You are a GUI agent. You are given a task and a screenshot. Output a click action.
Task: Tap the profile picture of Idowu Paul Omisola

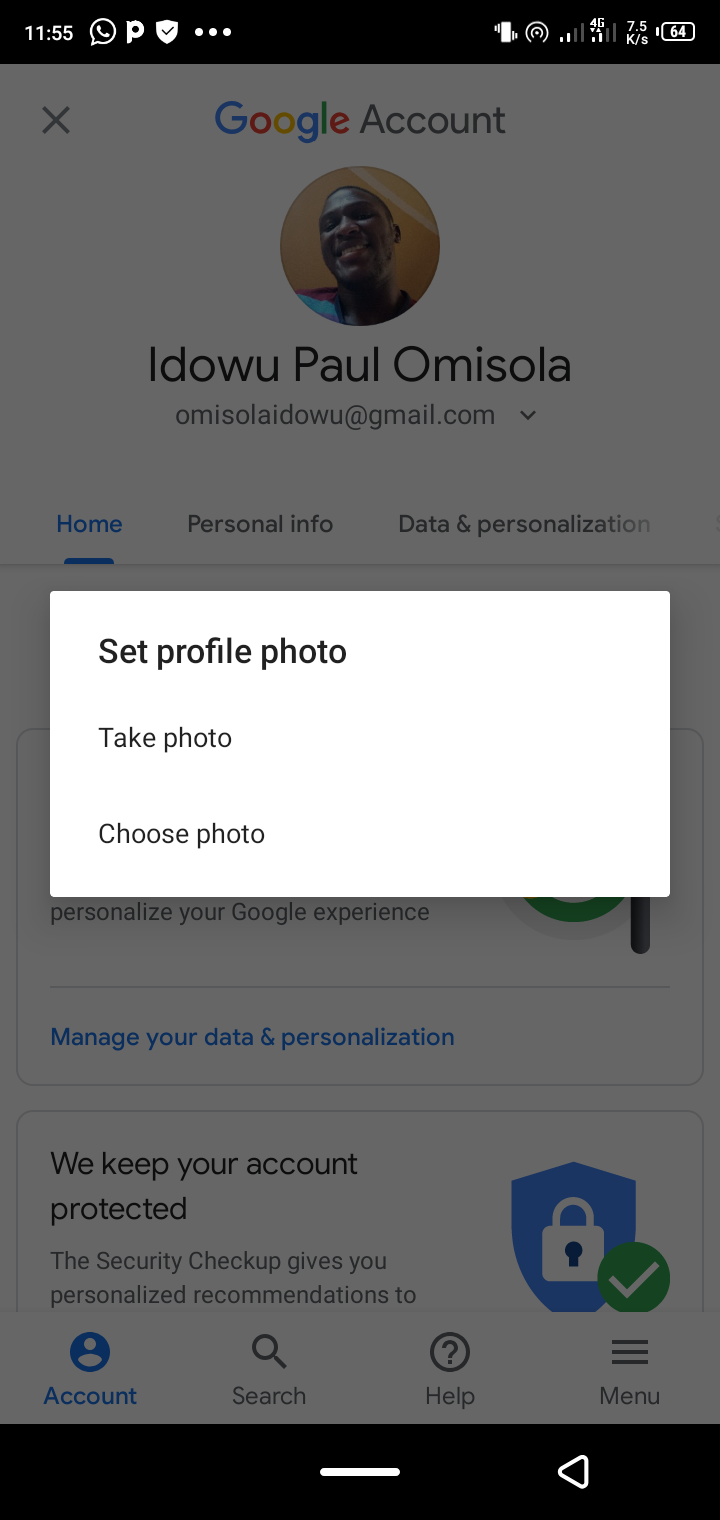360,246
